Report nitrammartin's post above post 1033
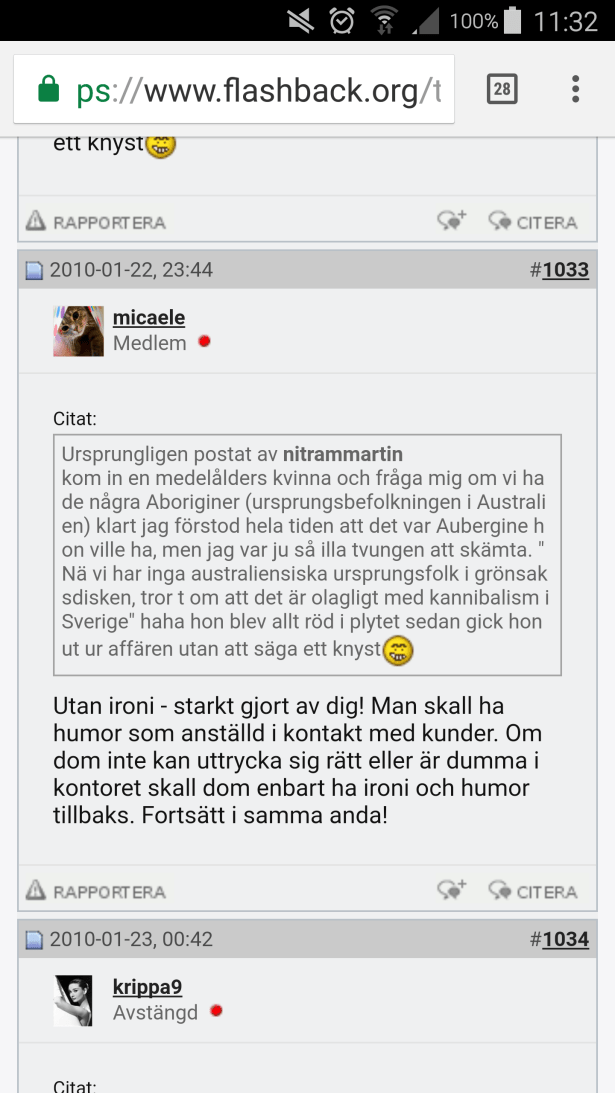The height and width of the screenshot is (1093, 615). tap(96, 222)
